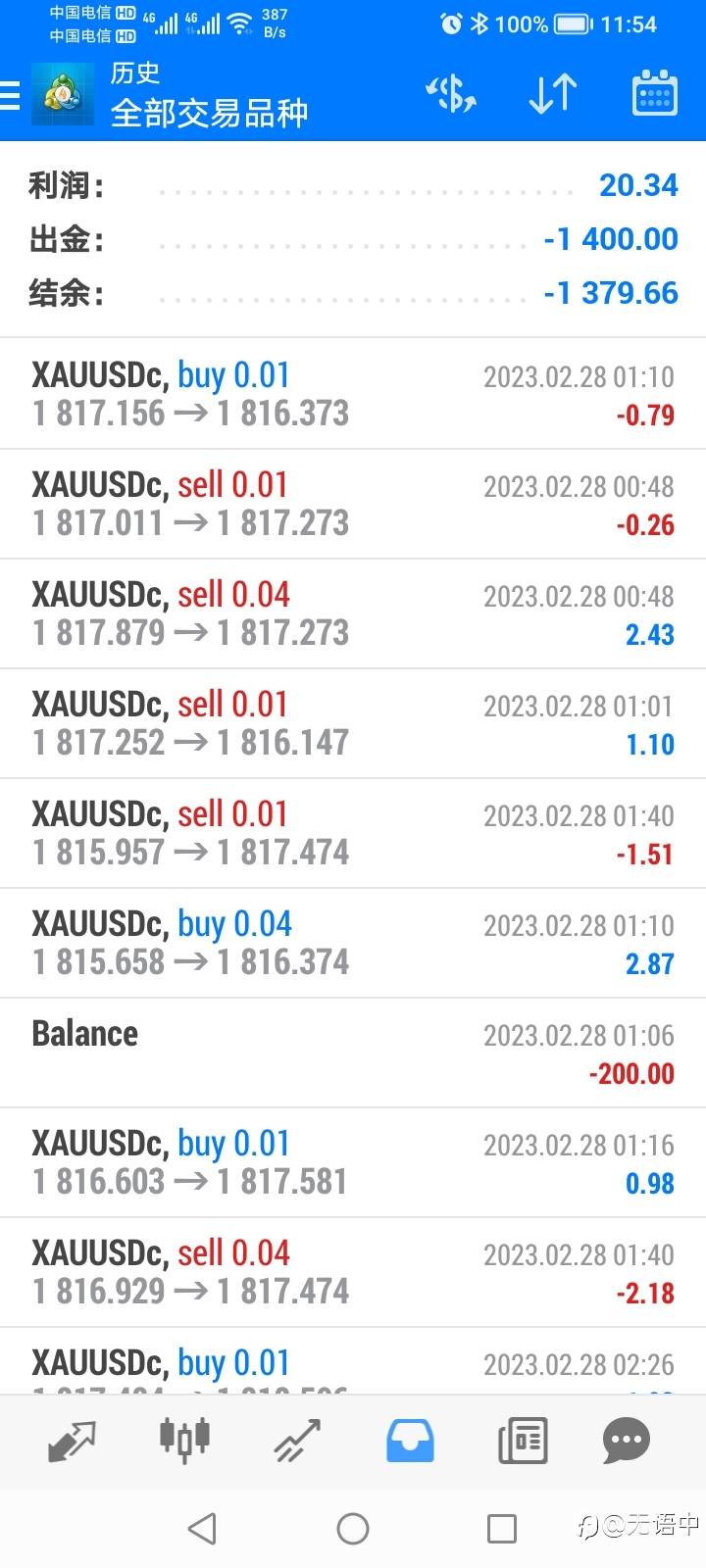The width and height of the screenshot is (706, 1568).
Task: View the sell 0.01 trade at 01:01
Action: tap(353, 723)
